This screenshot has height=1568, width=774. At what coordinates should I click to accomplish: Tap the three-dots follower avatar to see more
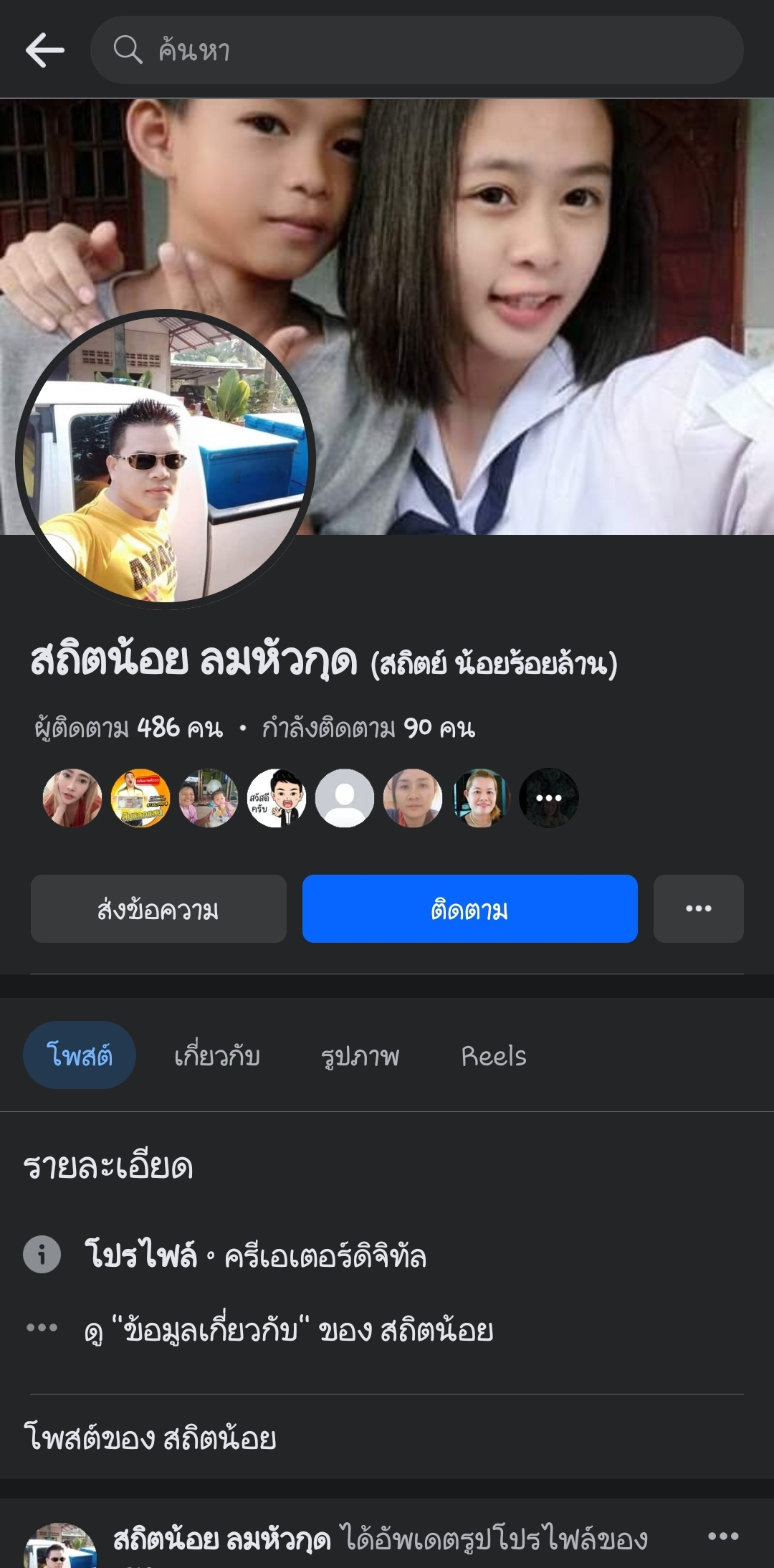(x=548, y=798)
